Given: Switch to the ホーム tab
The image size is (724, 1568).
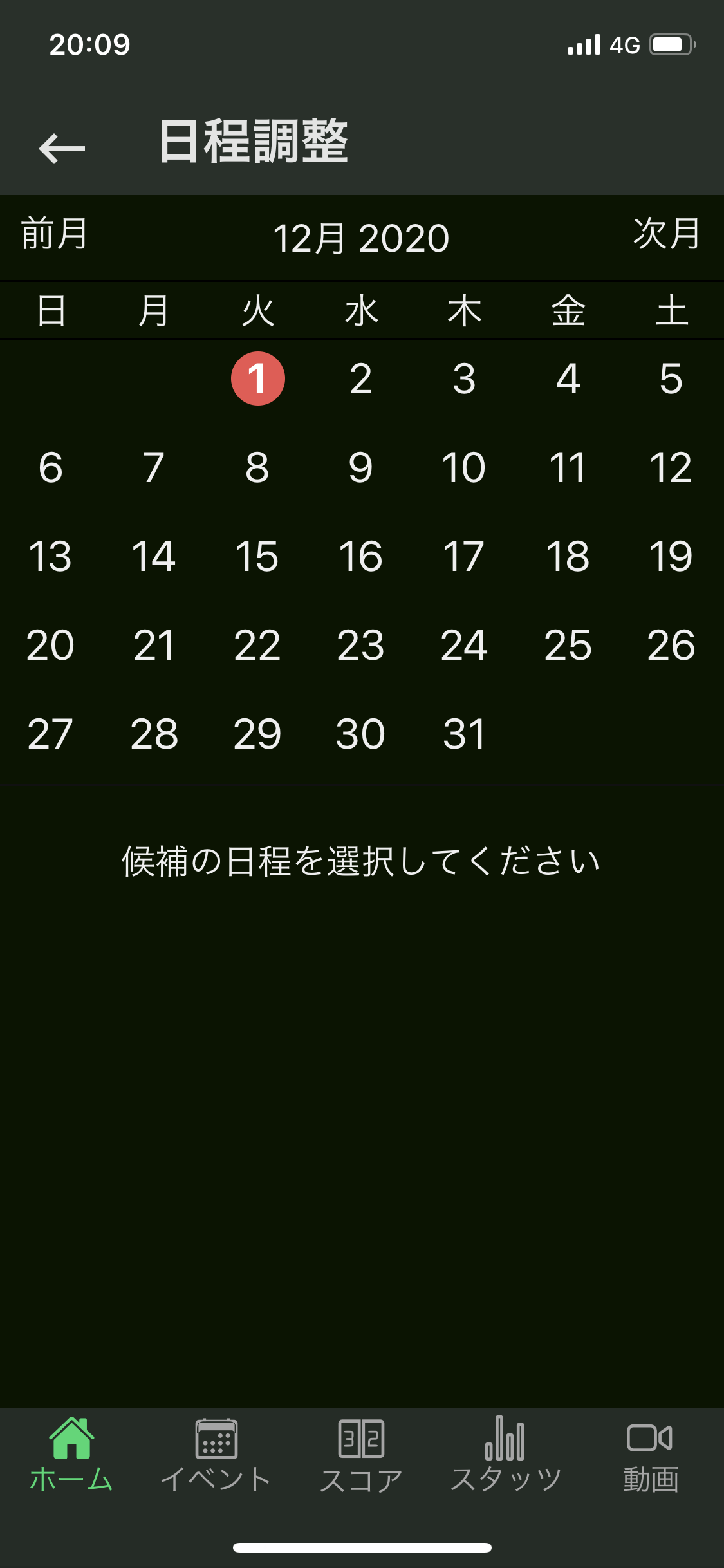Looking at the screenshot, I should 72,1455.
